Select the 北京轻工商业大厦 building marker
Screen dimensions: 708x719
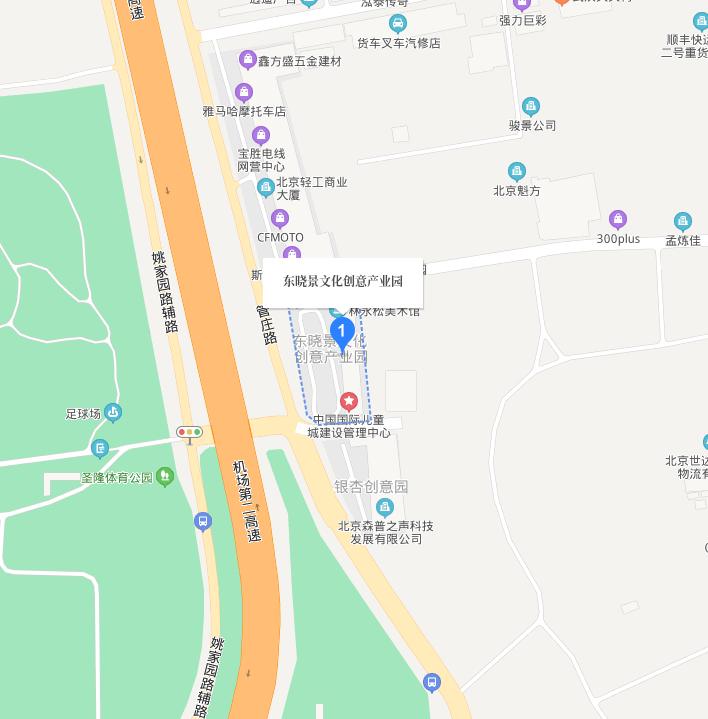(265, 187)
